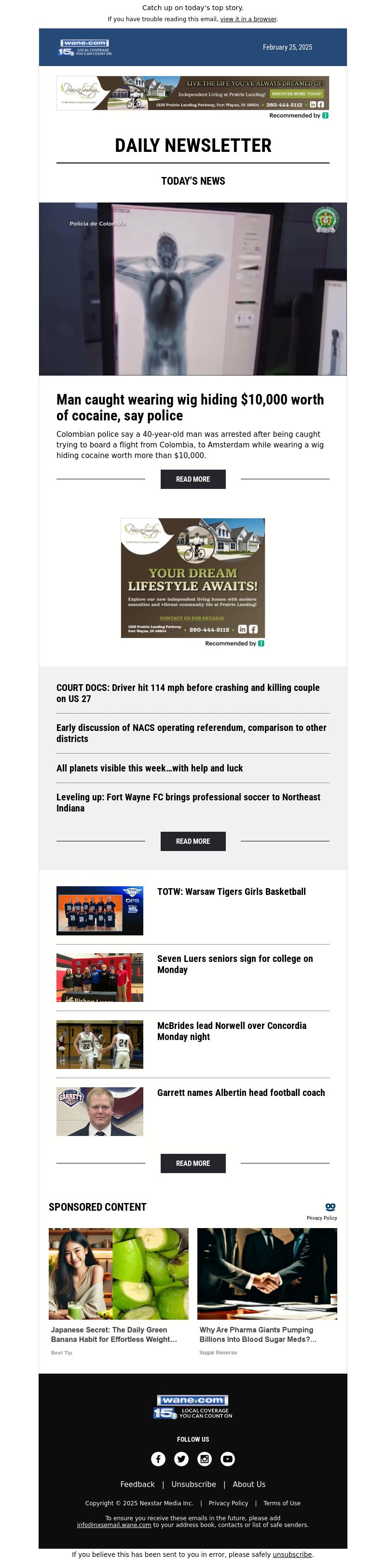This screenshot has height=1568, width=386.
Task: Send feedback via the Feedback link
Action: tap(137, 1484)
